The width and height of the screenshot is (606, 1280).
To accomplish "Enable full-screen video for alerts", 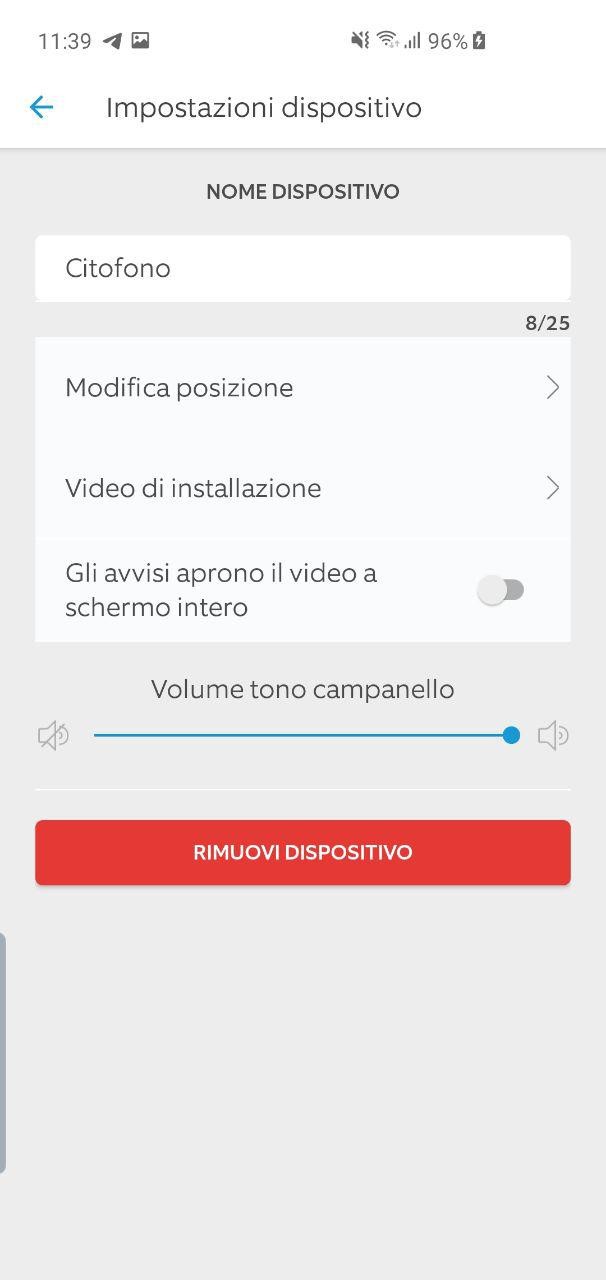I will click(x=500, y=590).
